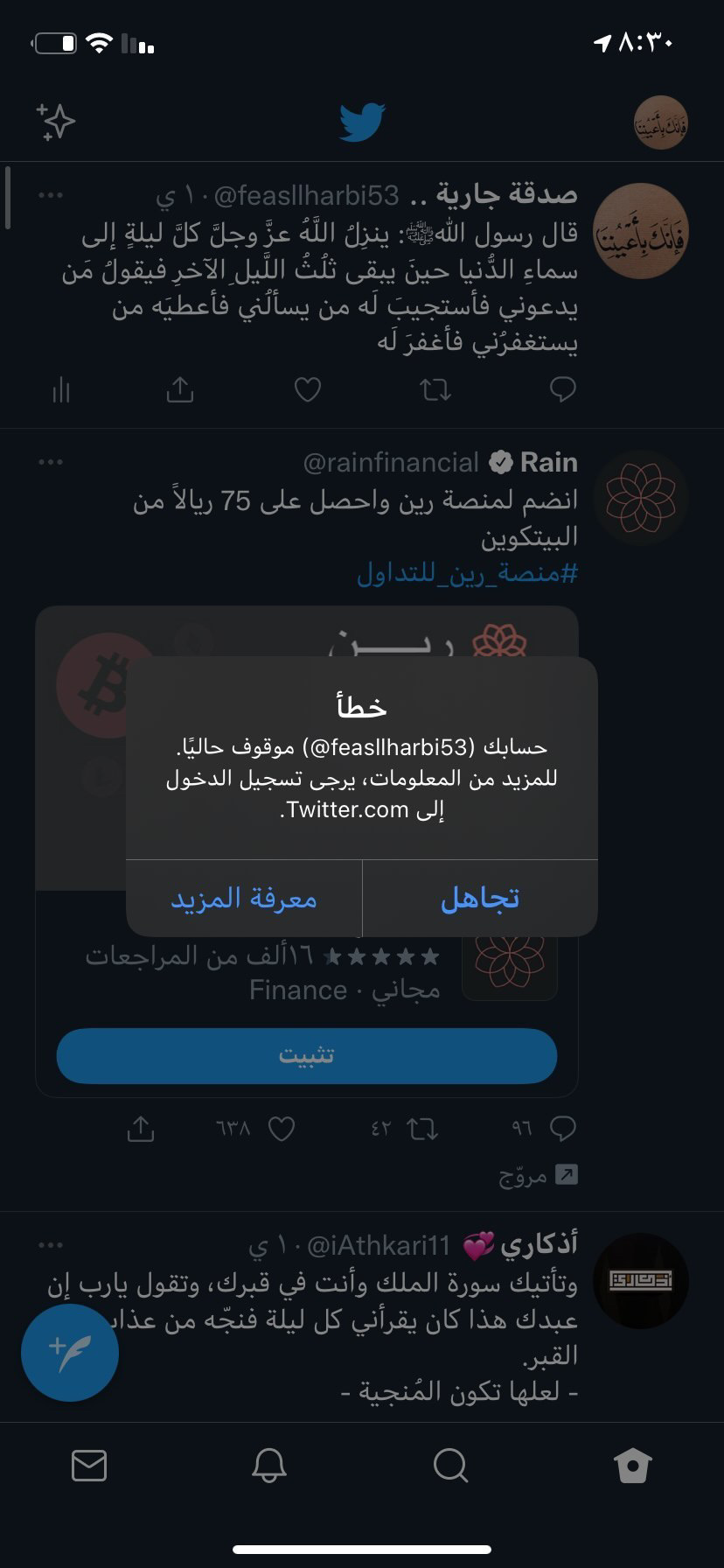Open hashtag #منصة_رين_للتداول

(x=467, y=575)
